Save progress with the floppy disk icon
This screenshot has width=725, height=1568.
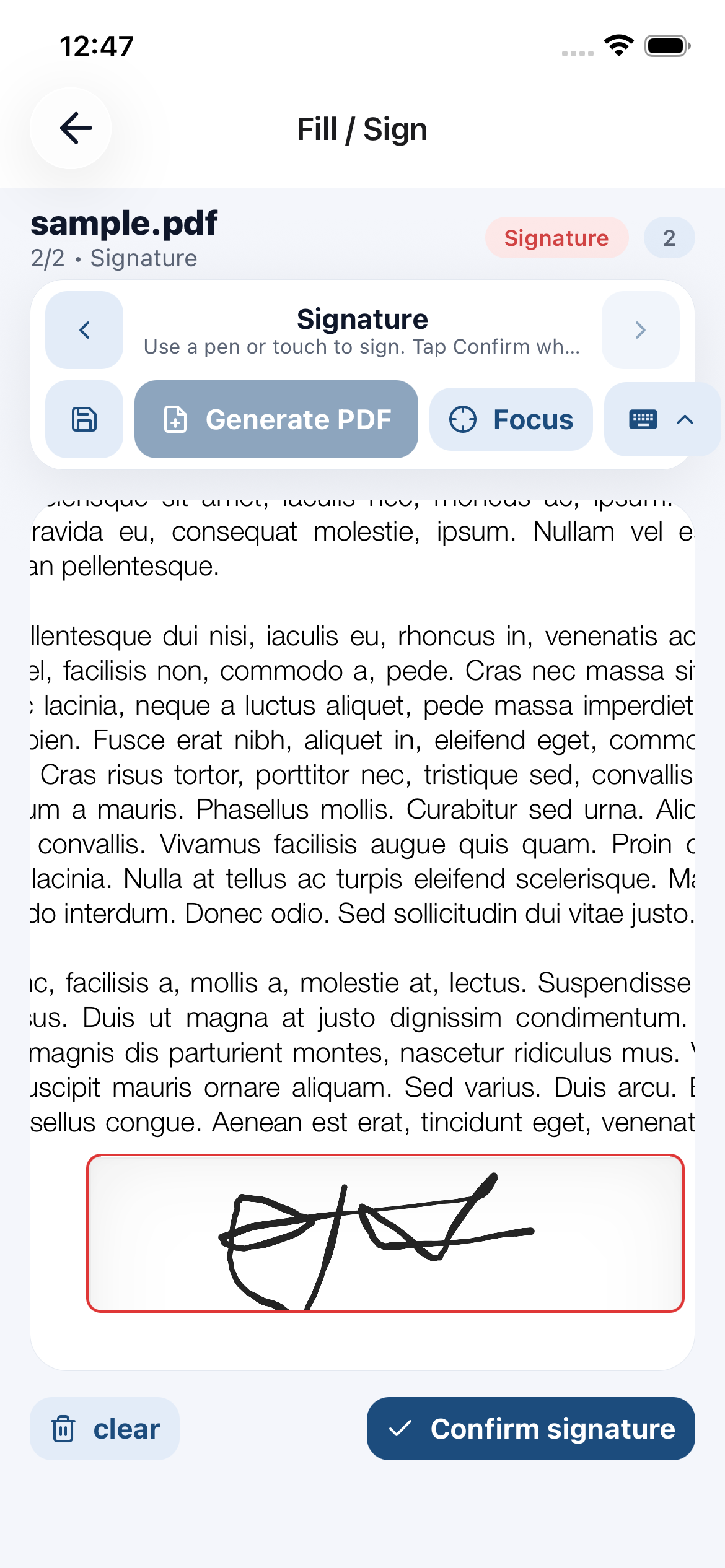84,419
